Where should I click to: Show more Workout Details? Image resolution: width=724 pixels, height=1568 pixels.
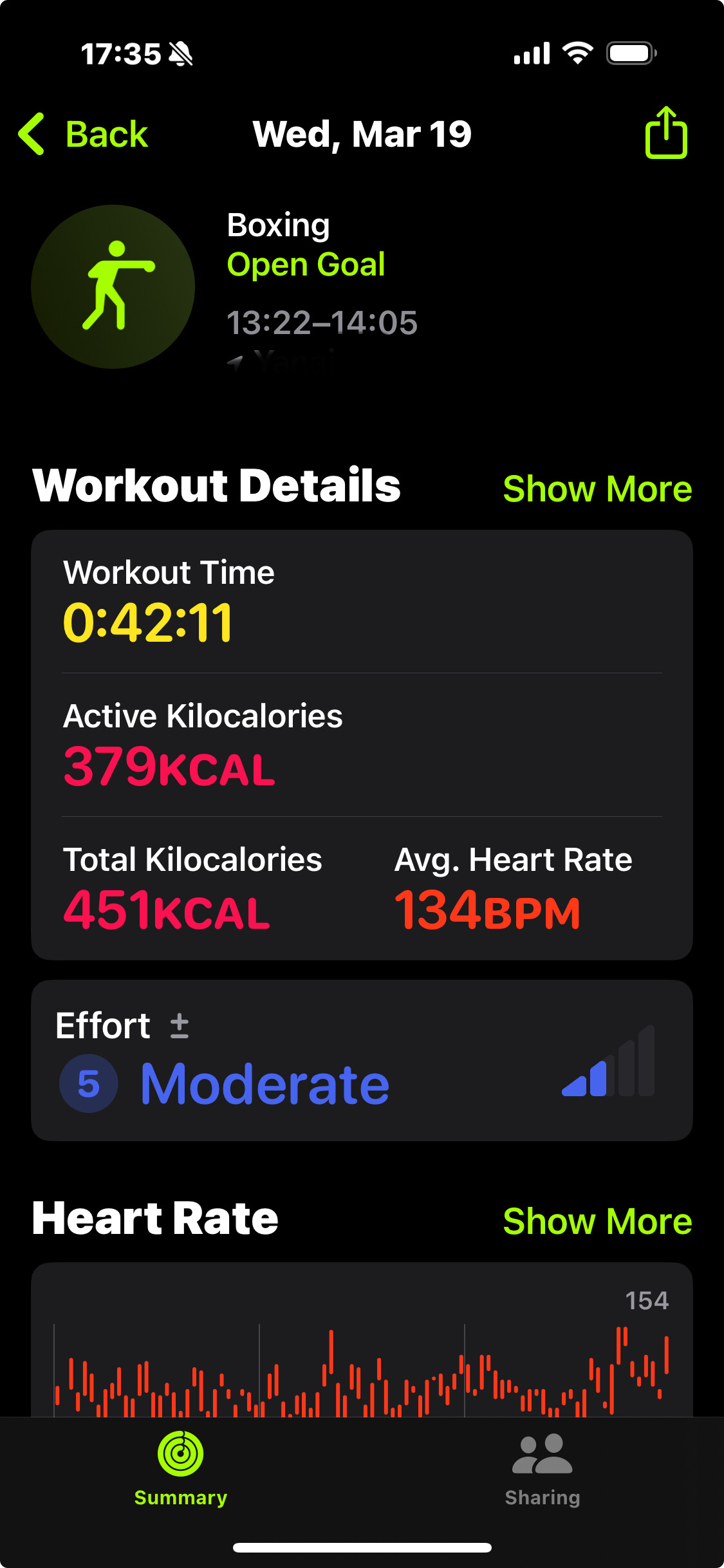597,489
